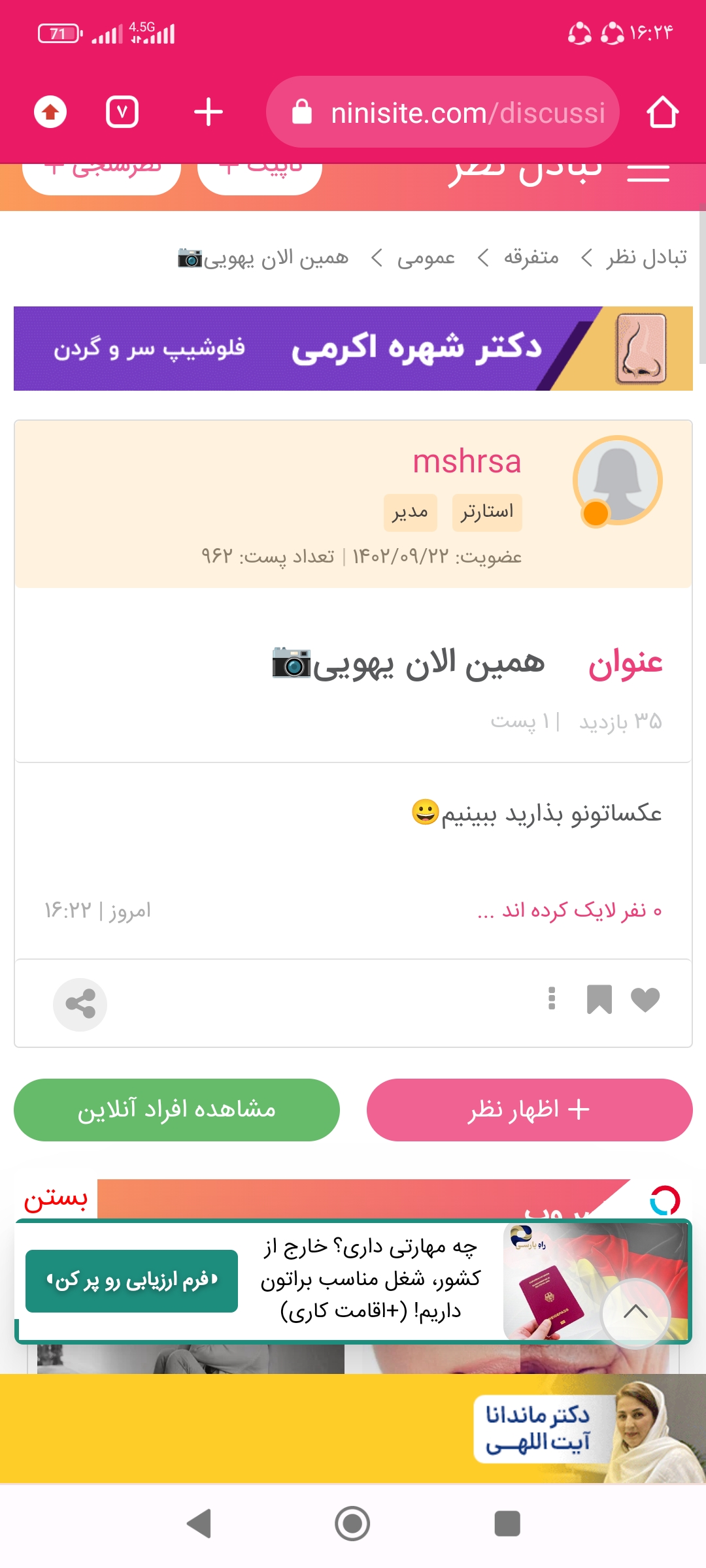This screenshot has height=1568, width=706.
Task: Open the عمومی breadcrumb link
Action: [x=426, y=258]
